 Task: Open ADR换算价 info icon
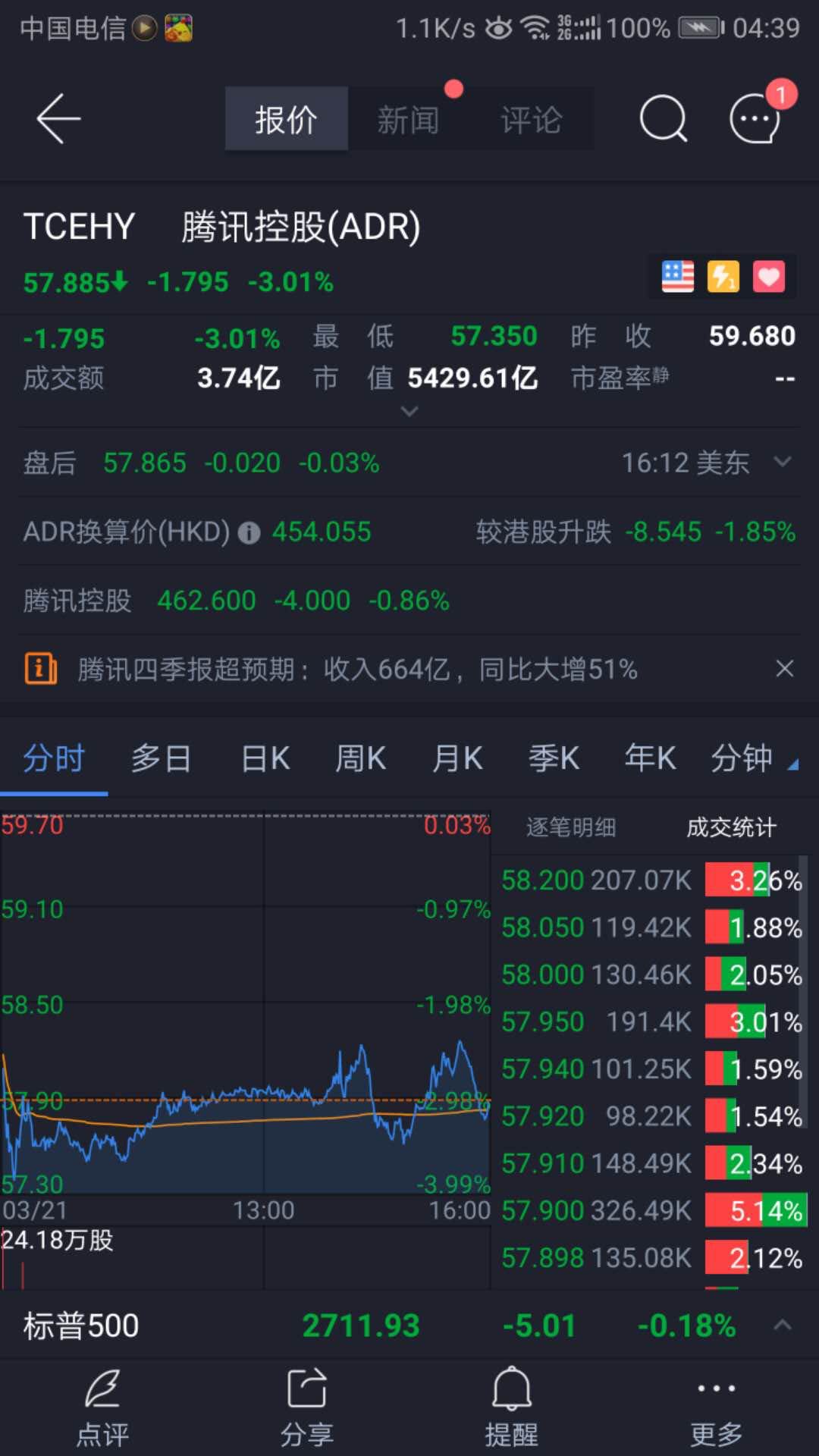tap(249, 533)
